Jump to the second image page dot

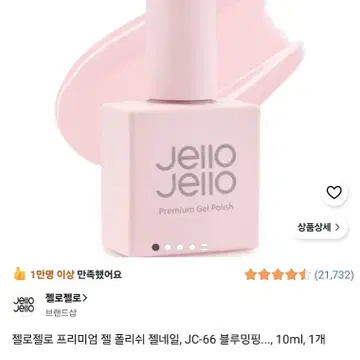point(168,247)
